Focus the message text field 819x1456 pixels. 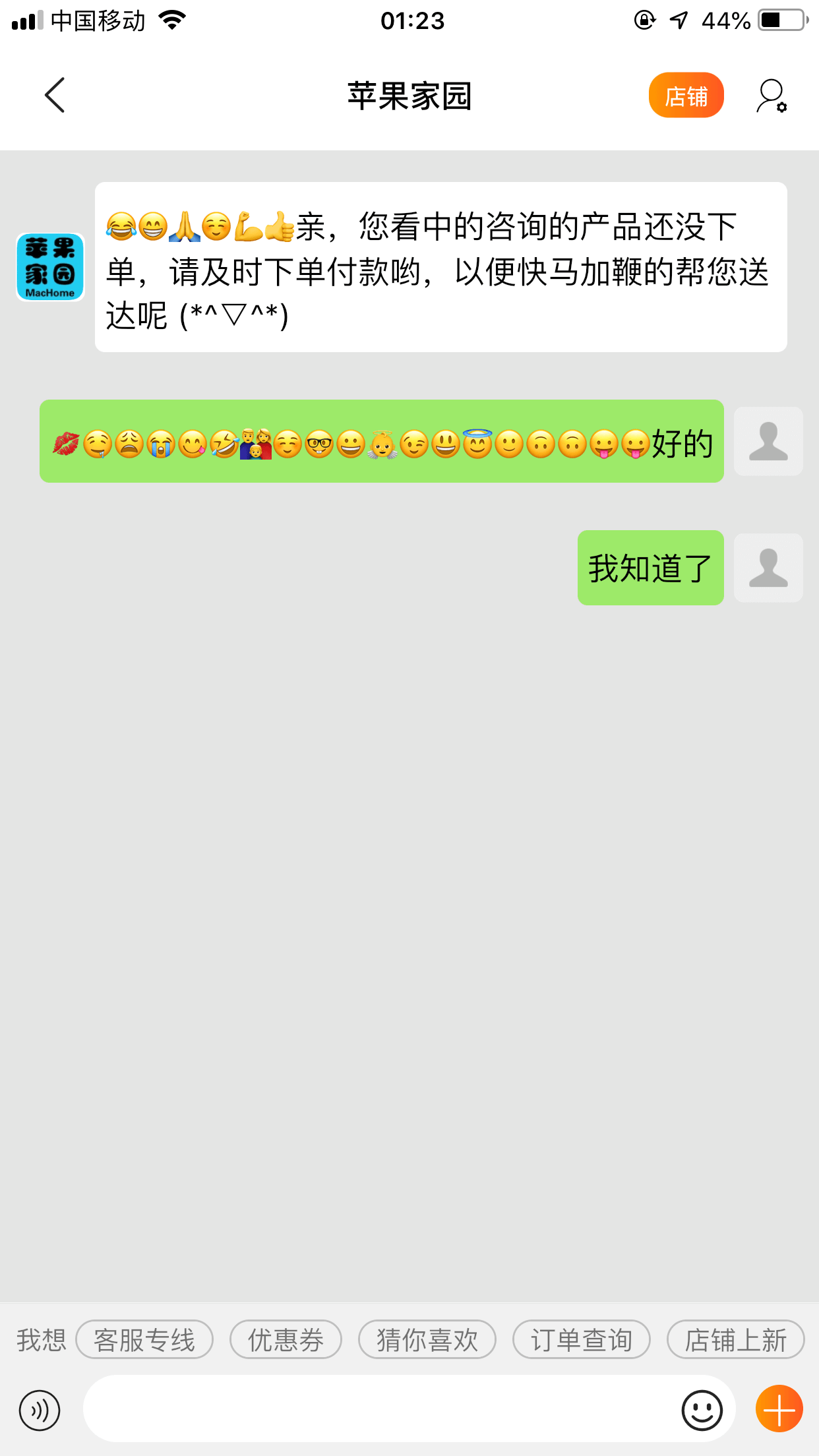[x=379, y=1409]
